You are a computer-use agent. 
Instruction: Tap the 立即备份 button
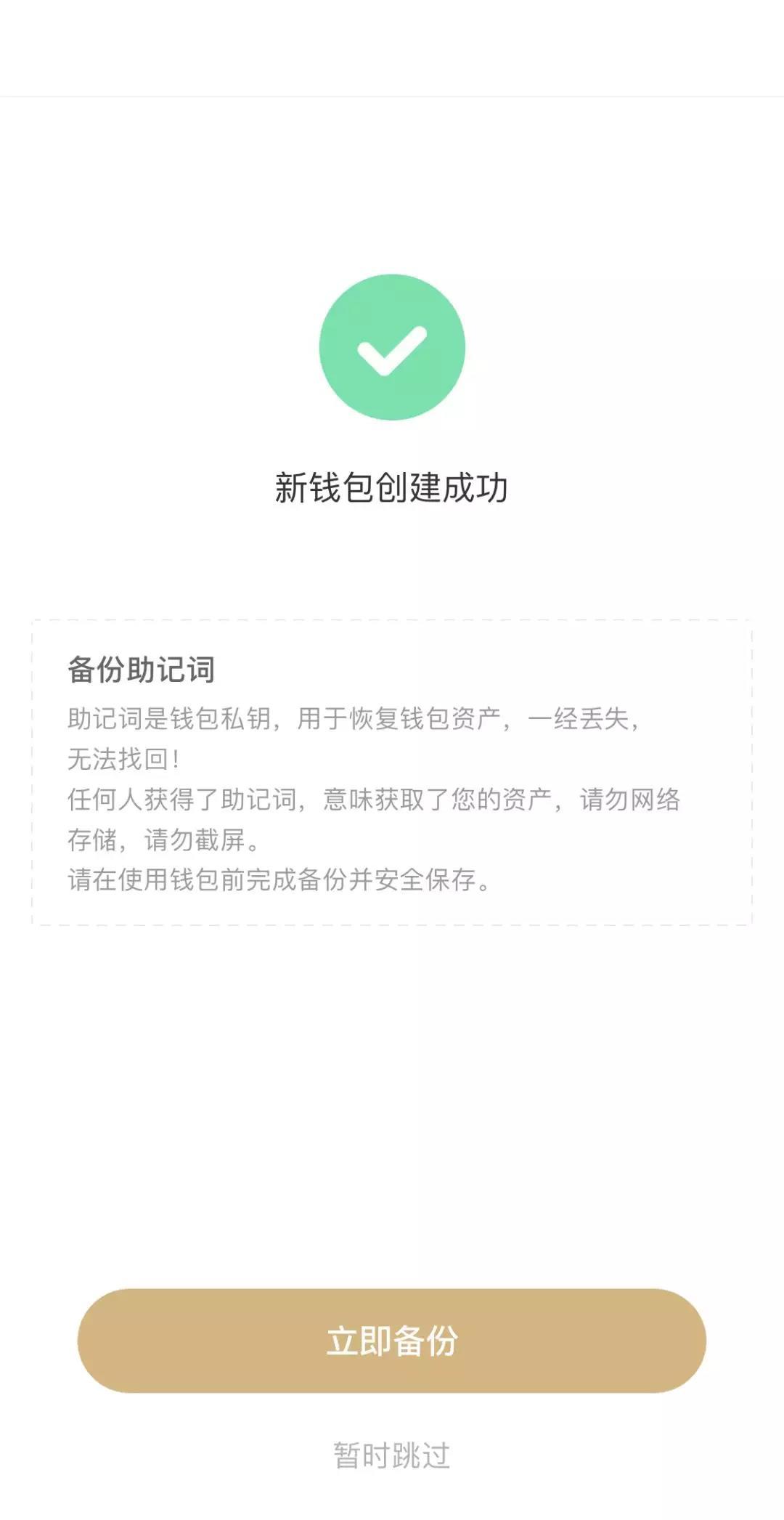coord(392,1341)
